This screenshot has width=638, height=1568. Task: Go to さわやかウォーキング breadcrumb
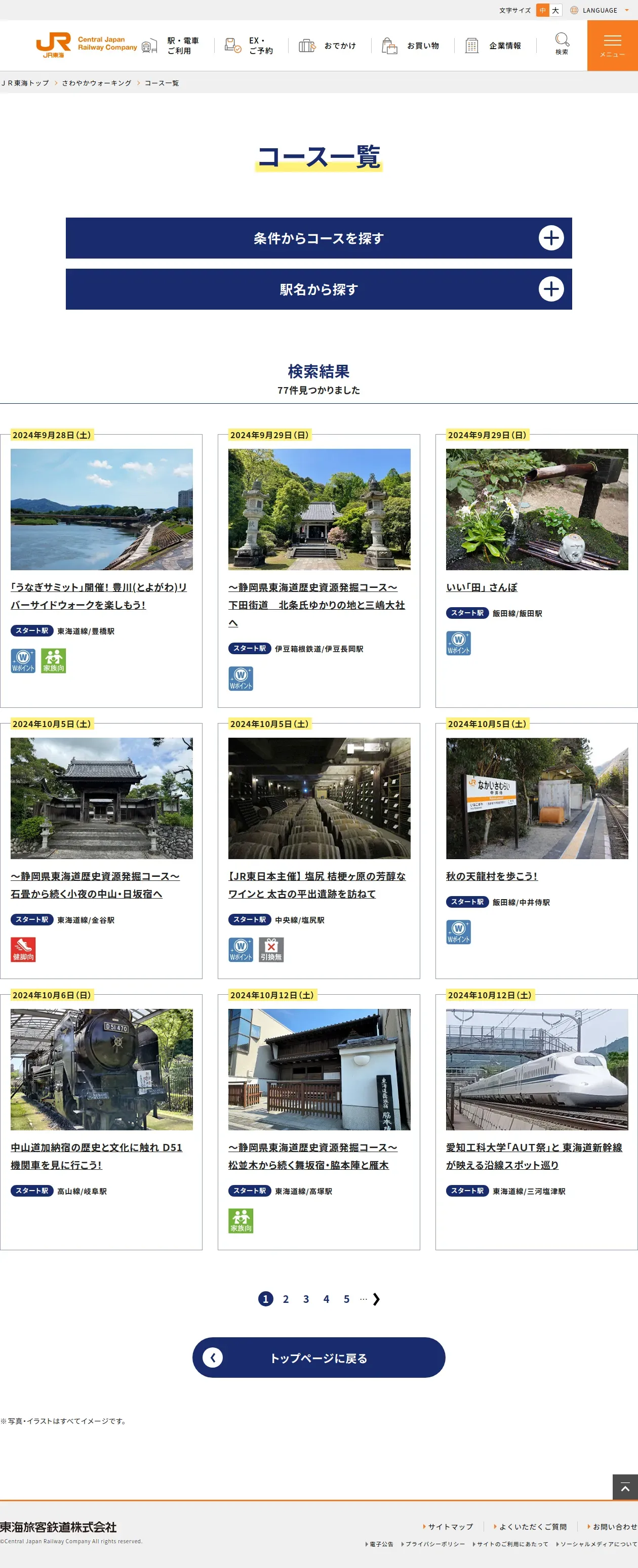[x=96, y=83]
